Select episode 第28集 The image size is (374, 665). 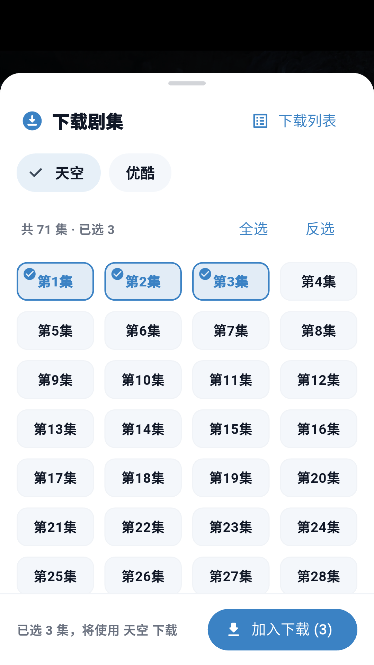click(x=318, y=576)
